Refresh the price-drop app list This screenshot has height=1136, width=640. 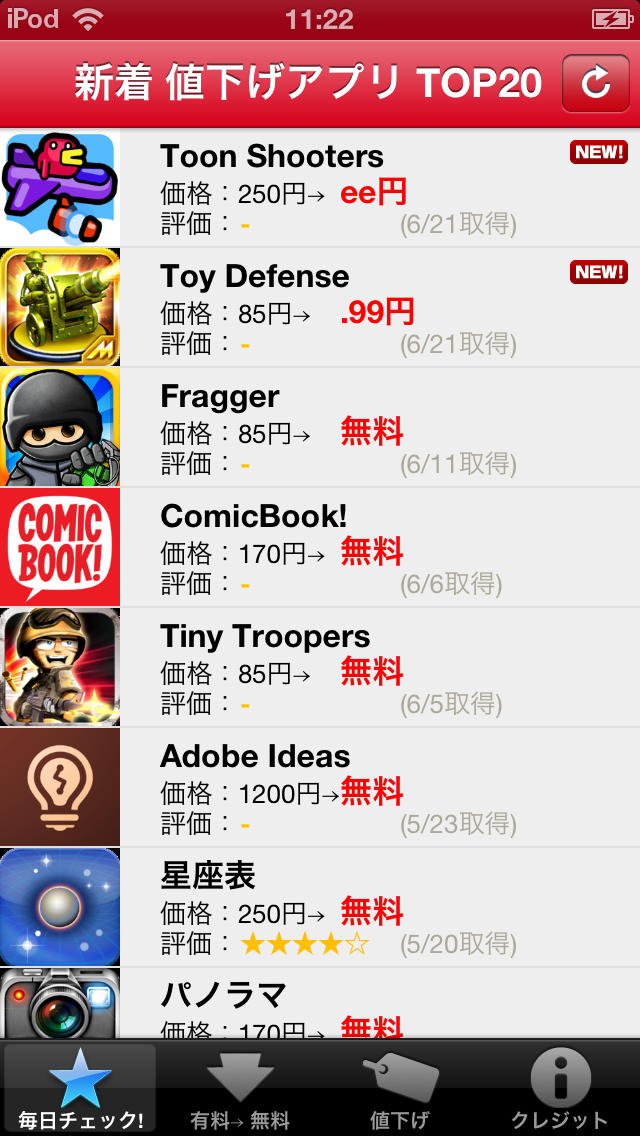click(595, 84)
